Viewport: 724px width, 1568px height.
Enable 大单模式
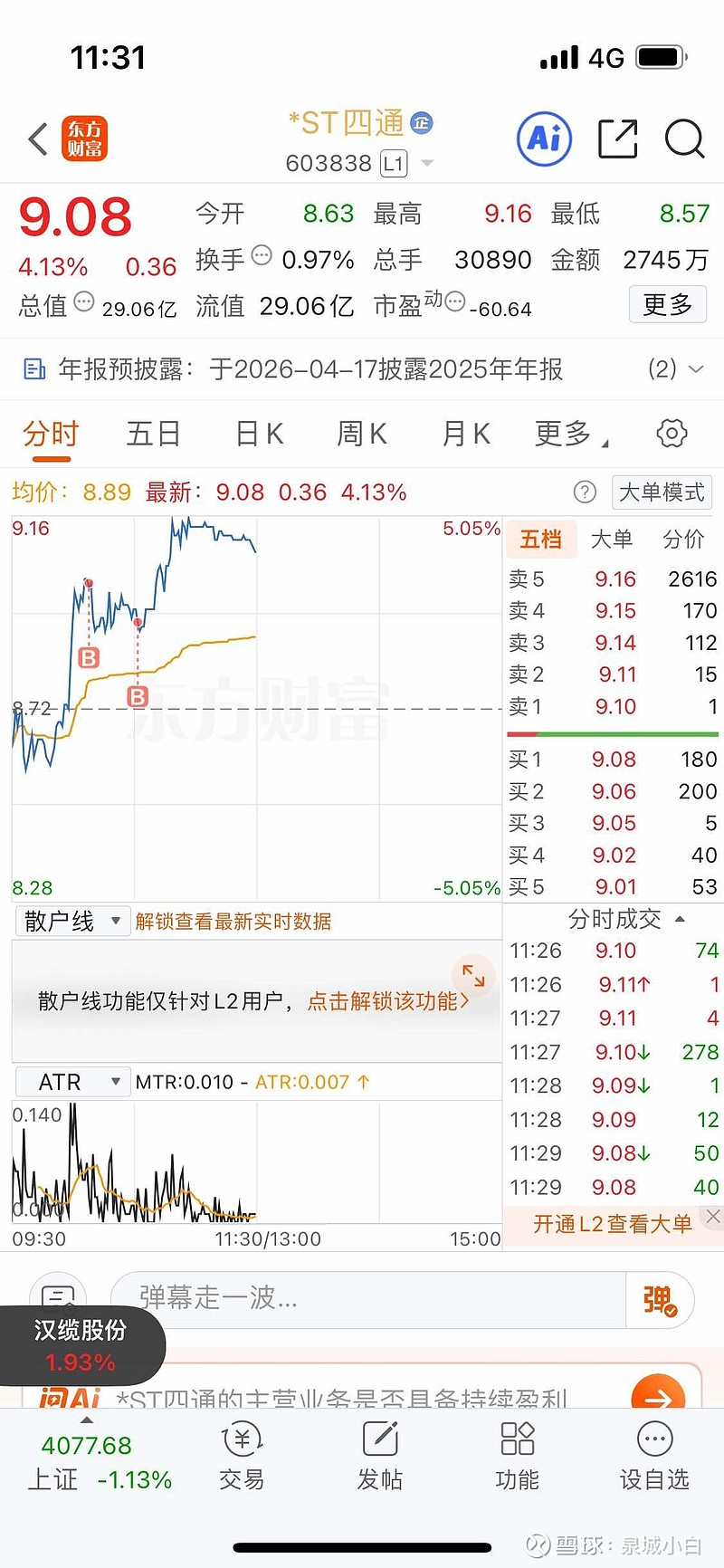point(662,492)
